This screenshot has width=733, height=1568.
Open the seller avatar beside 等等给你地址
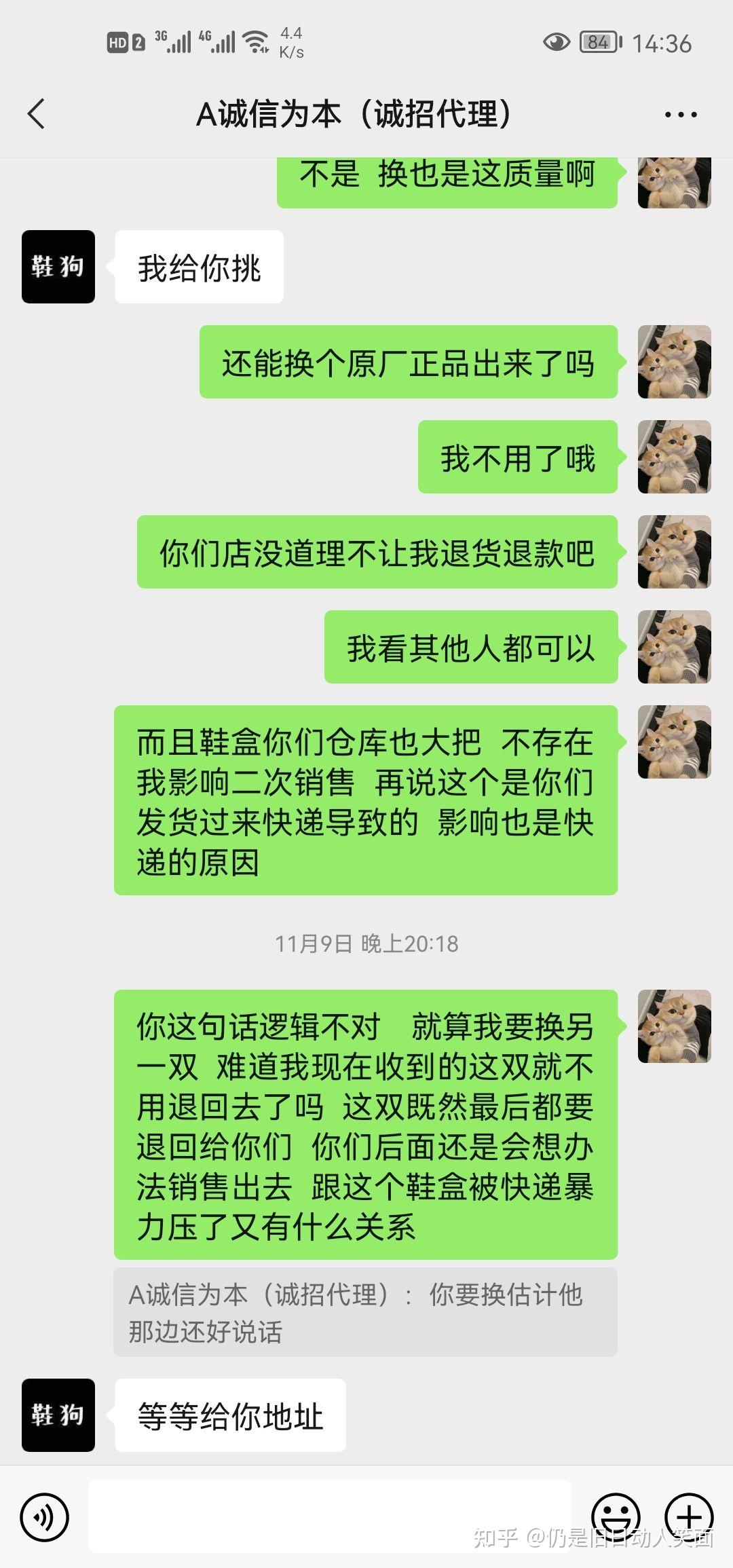58,1415
